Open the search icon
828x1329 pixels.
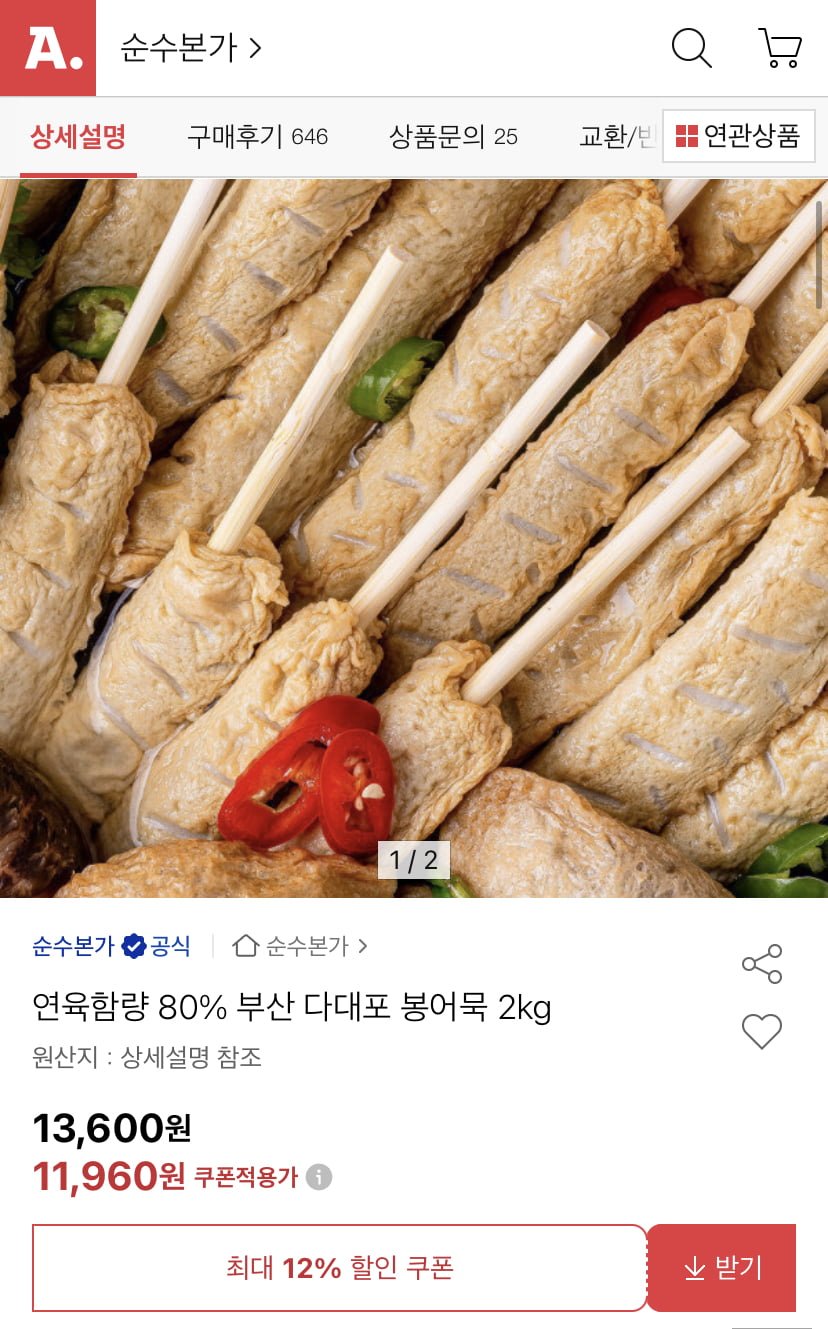click(691, 48)
